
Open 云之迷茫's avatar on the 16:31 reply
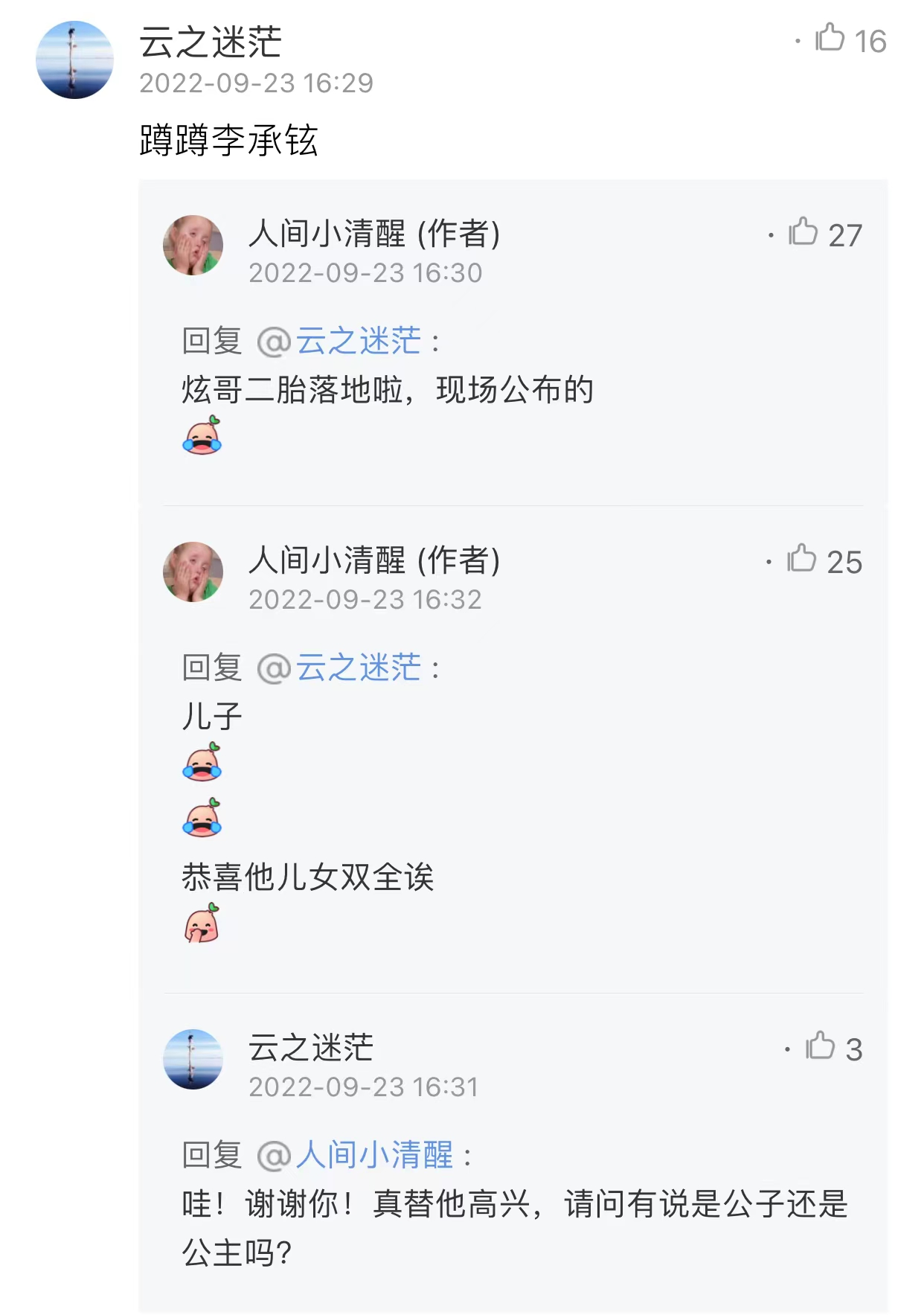(x=193, y=1059)
